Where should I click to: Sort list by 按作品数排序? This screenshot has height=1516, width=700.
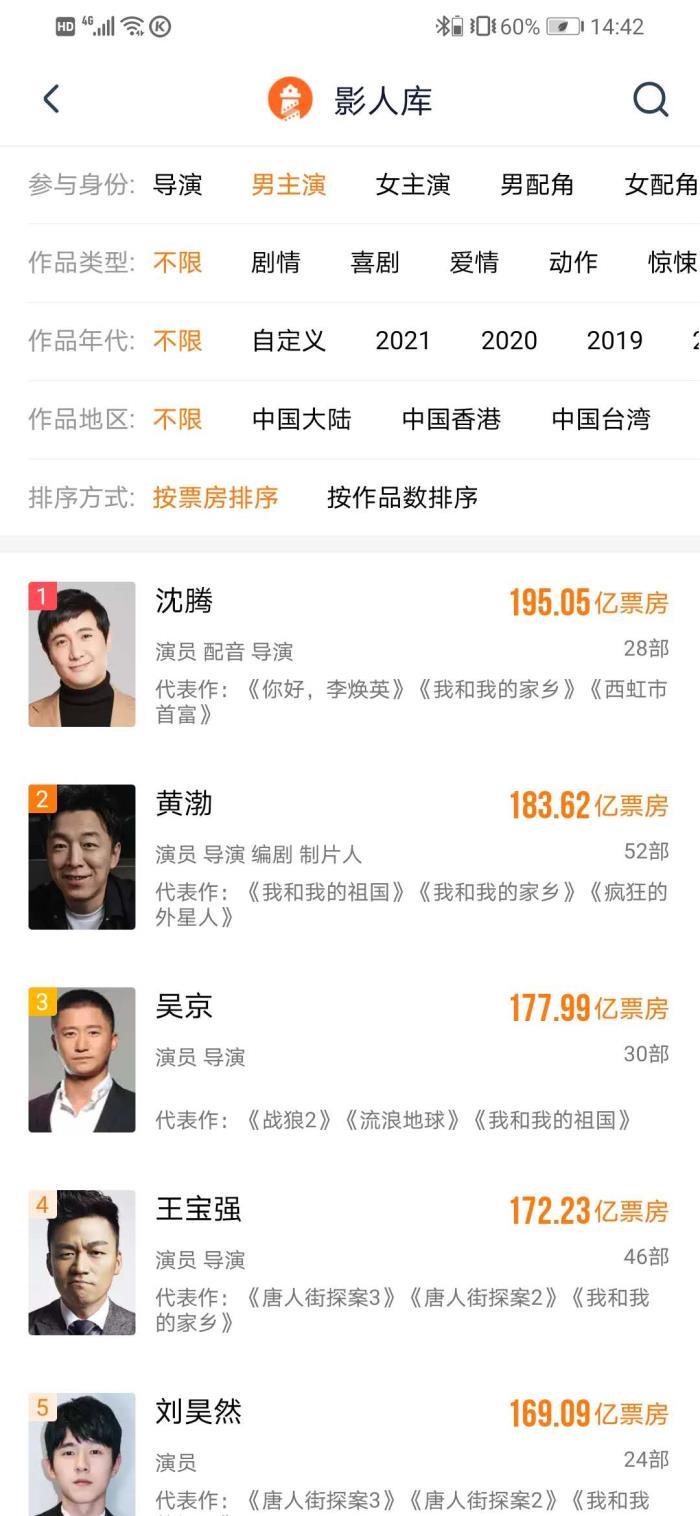pyautogui.click(x=402, y=497)
